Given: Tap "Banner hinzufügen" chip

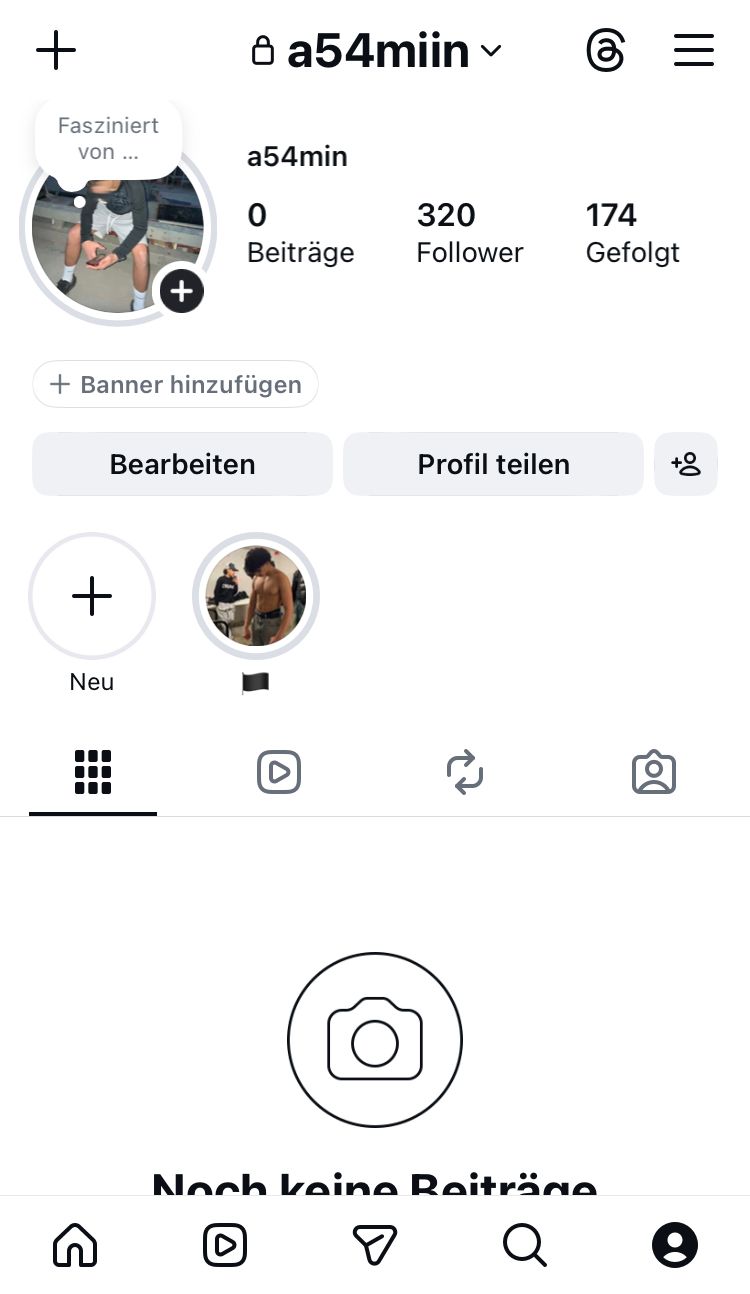Looking at the screenshot, I should [x=175, y=384].
